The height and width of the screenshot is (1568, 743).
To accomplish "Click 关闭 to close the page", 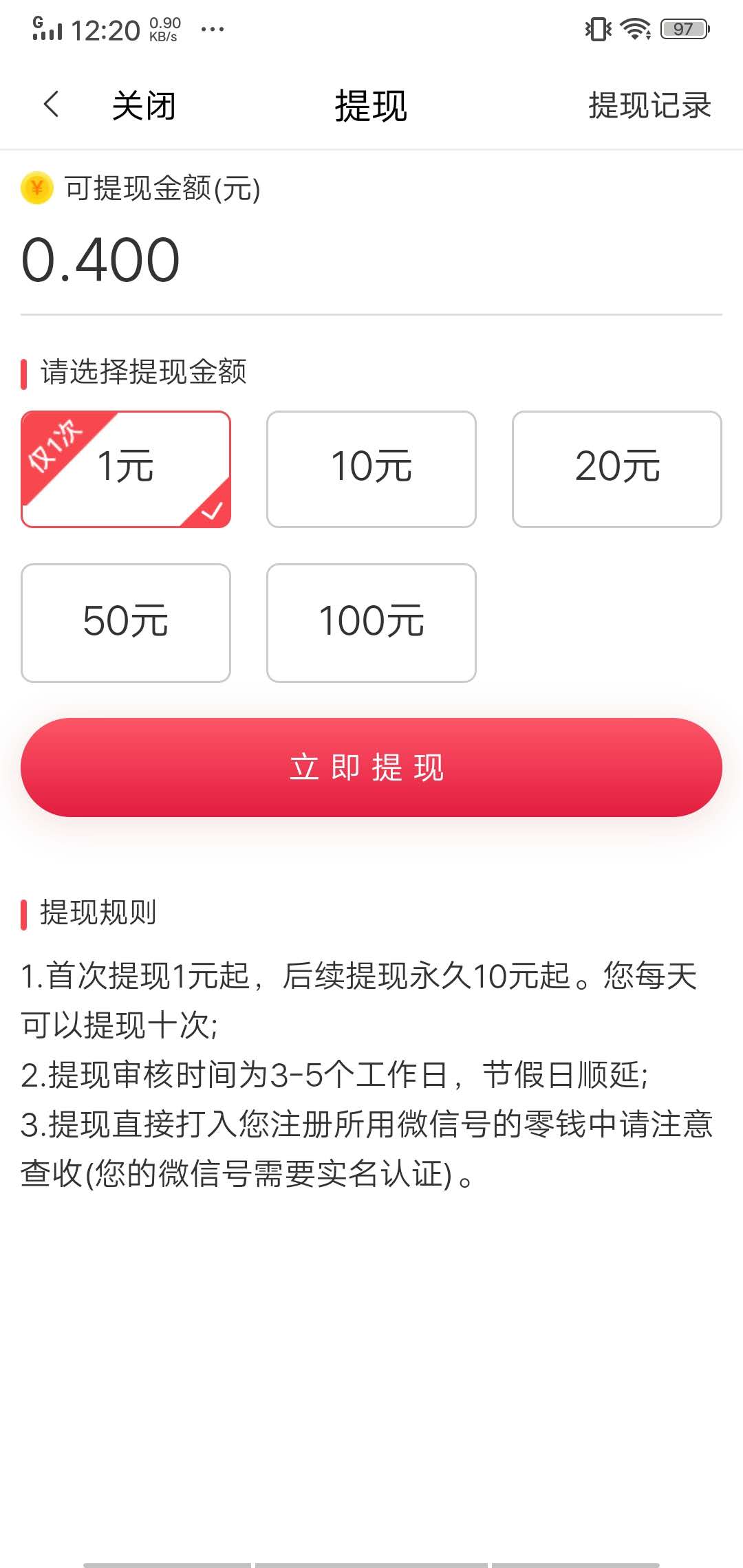I will coord(144,105).
